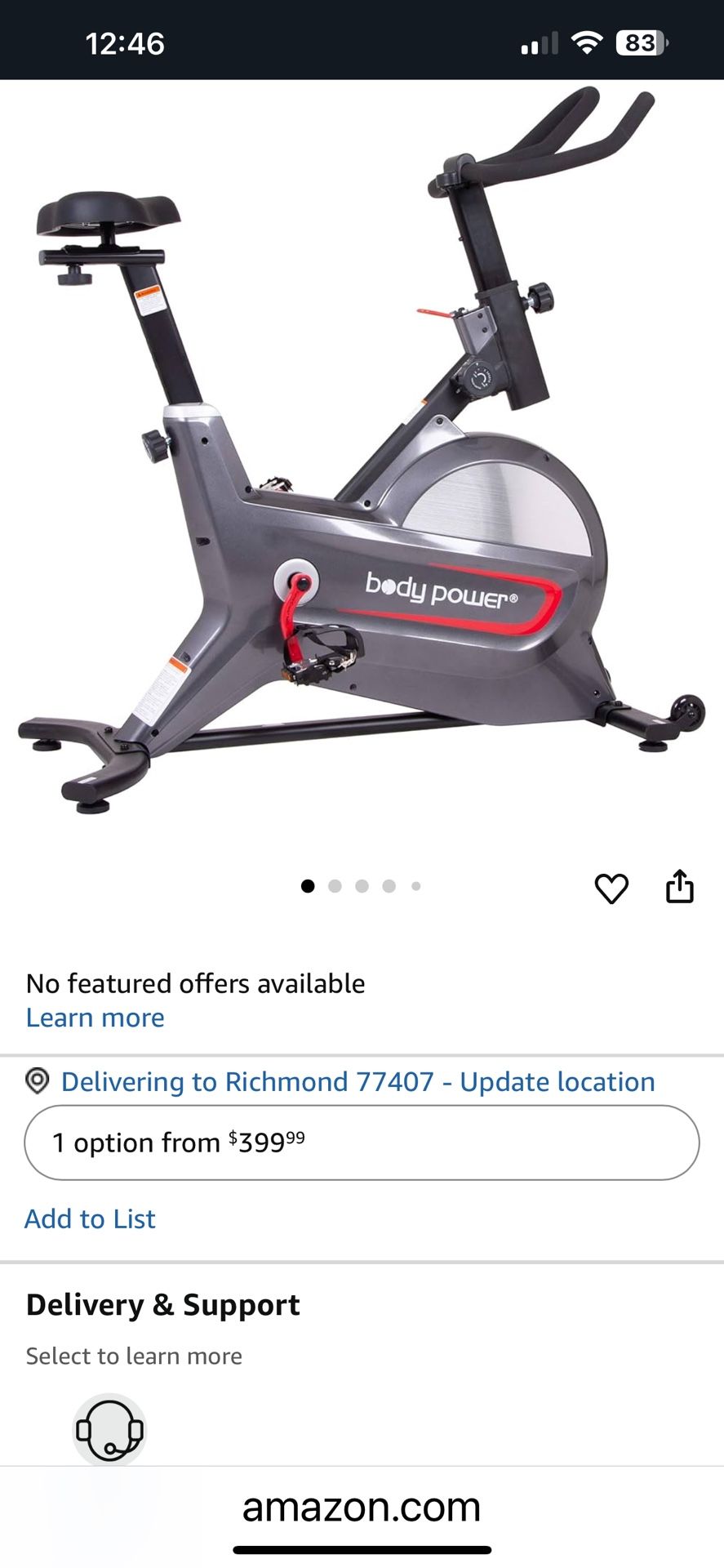Open the share options for this product
Image resolution: width=724 pixels, height=1568 pixels.
click(680, 886)
